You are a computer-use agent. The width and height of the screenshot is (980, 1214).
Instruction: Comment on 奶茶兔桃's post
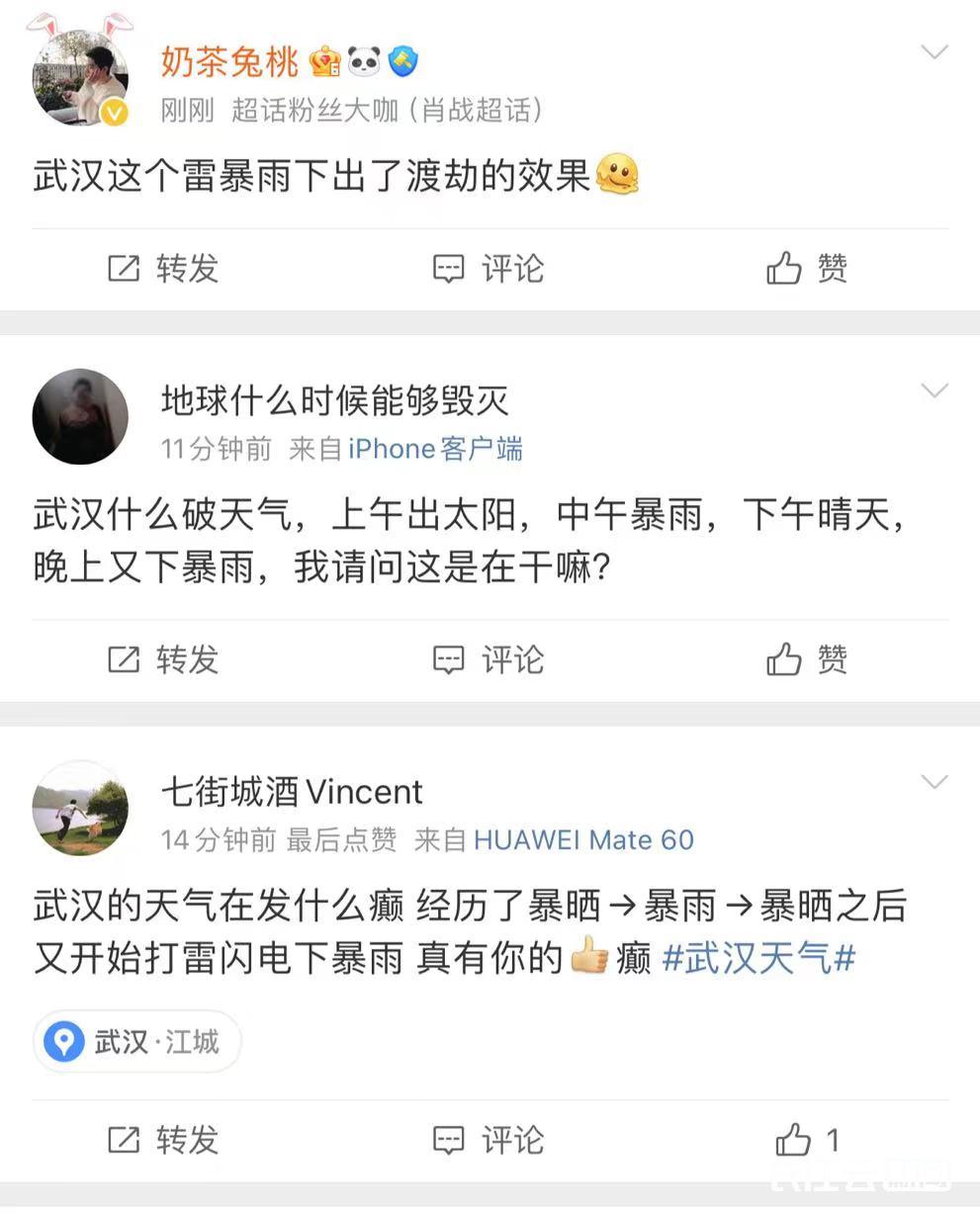point(489,268)
